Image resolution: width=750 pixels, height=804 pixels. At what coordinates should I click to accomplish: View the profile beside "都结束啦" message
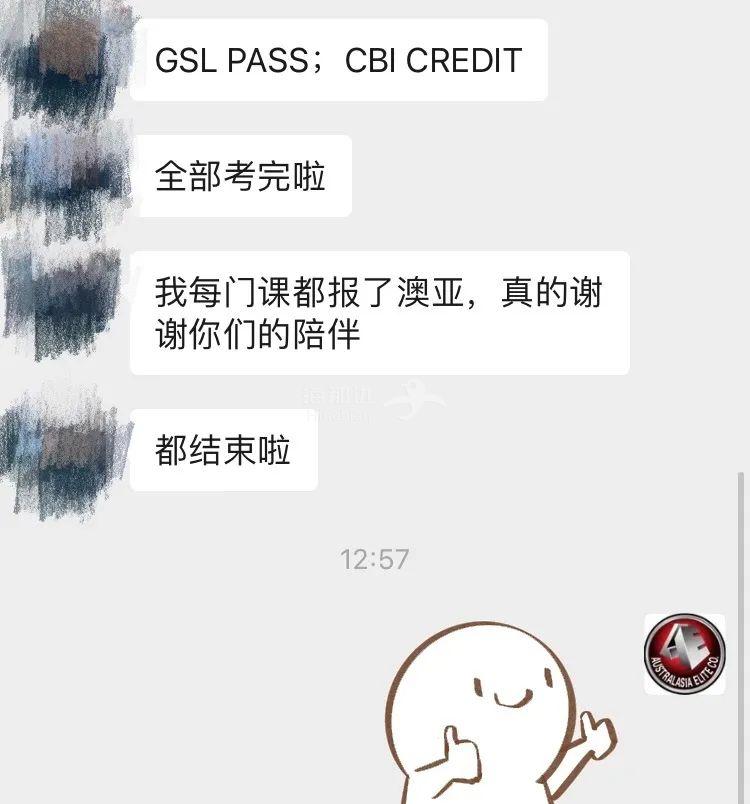(x=67, y=450)
